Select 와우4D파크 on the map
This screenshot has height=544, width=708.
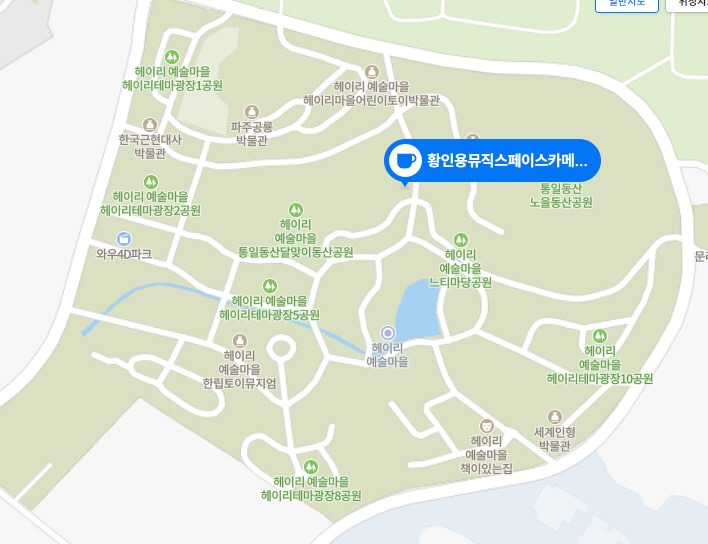click(x=123, y=239)
